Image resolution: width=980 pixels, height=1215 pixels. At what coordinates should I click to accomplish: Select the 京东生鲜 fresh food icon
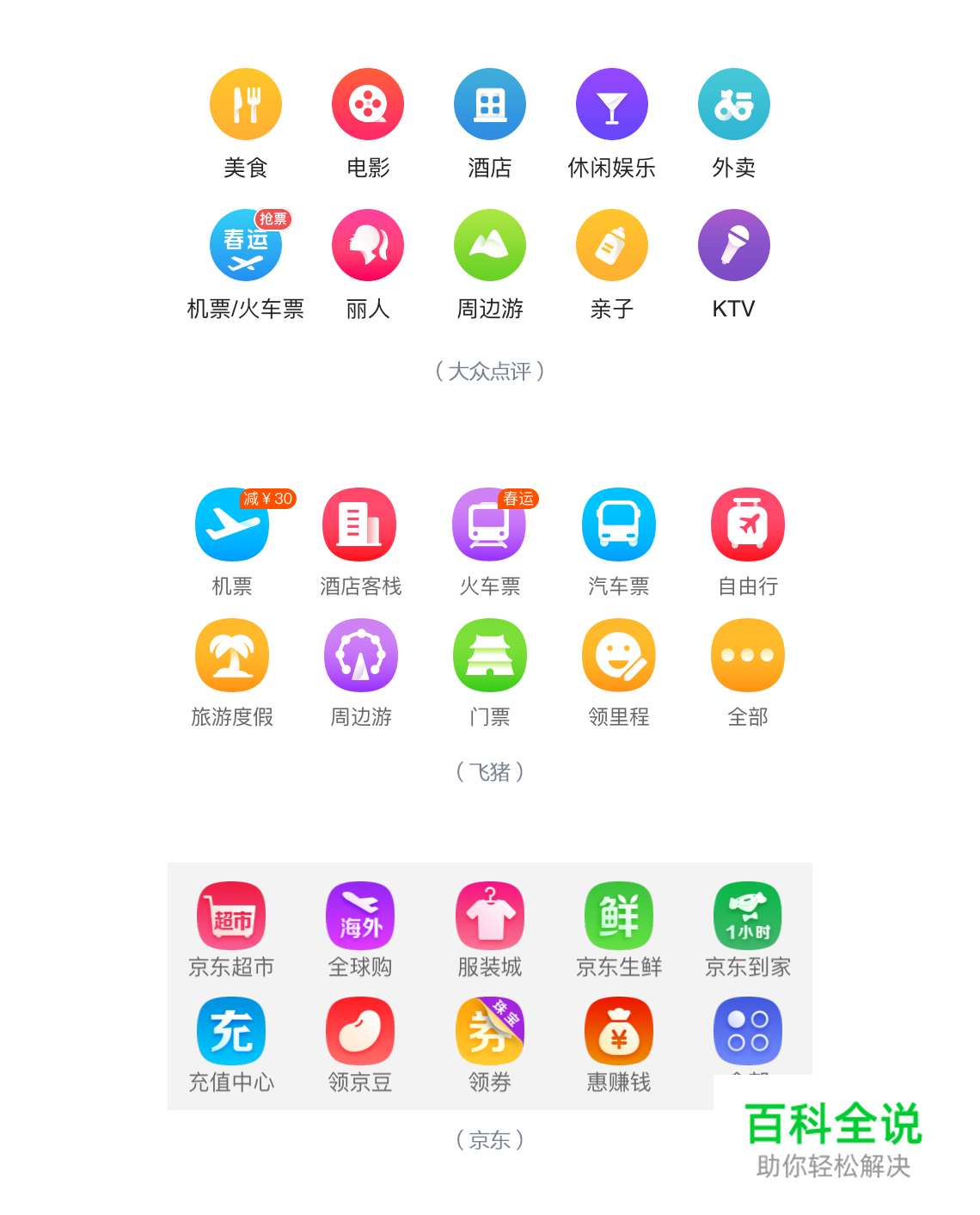coord(618,916)
